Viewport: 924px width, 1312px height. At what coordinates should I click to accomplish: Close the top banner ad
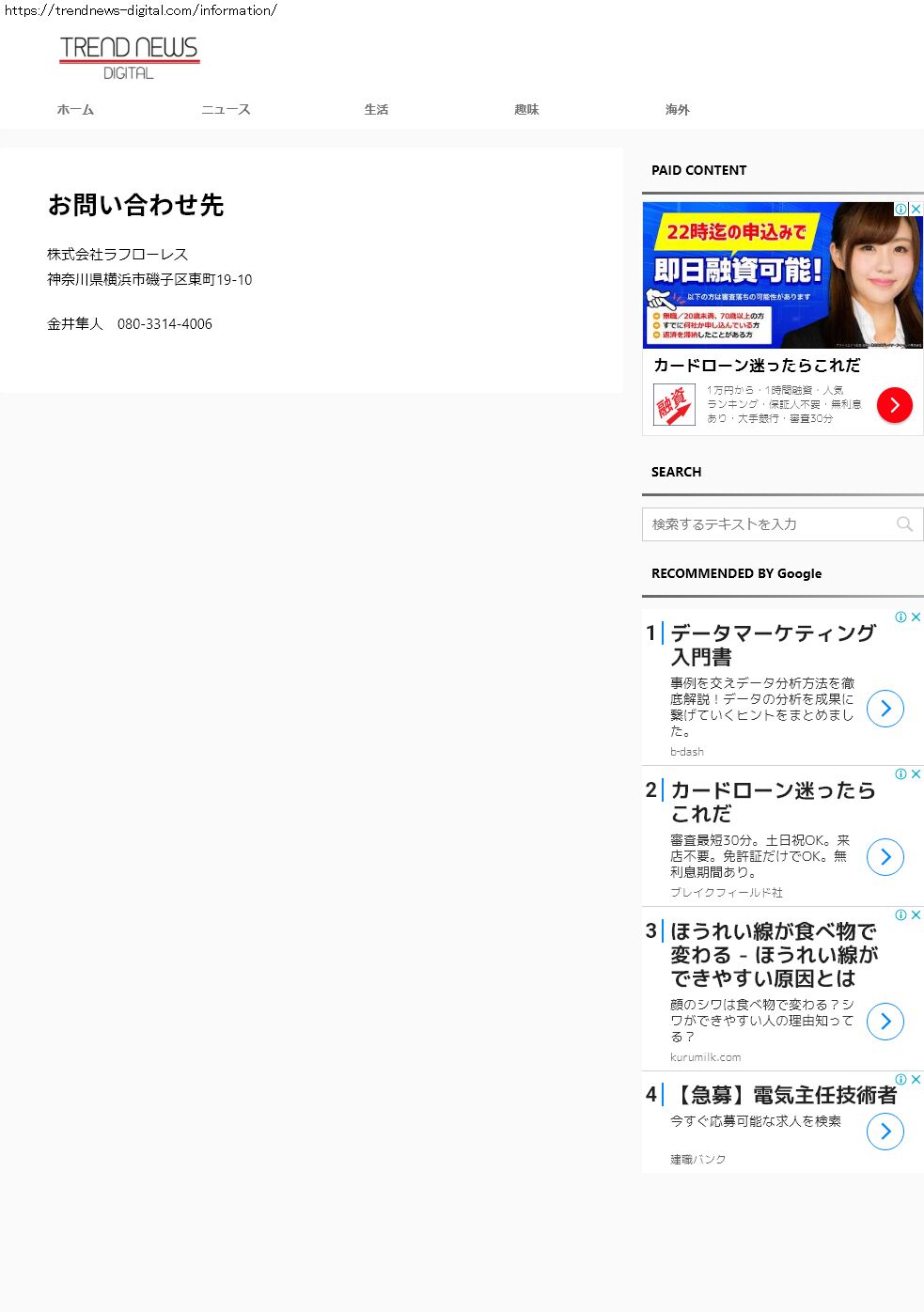click(916, 209)
